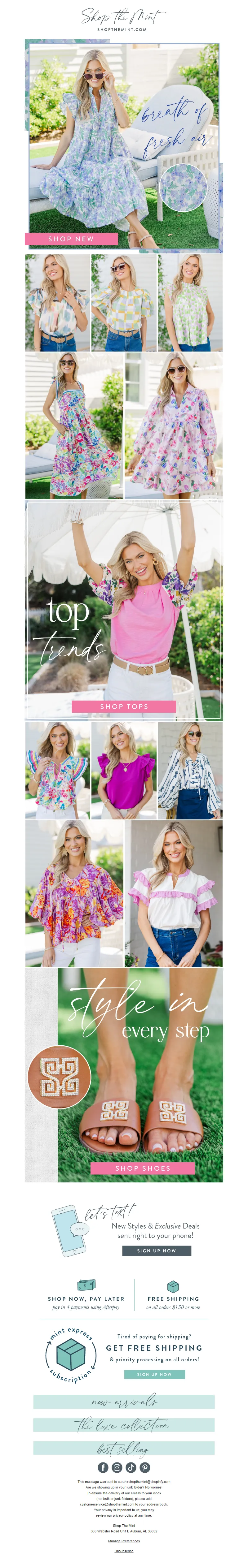The height and width of the screenshot is (1568, 248).
Task: Tap the Unsubscribe link
Action: [124, 1551]
